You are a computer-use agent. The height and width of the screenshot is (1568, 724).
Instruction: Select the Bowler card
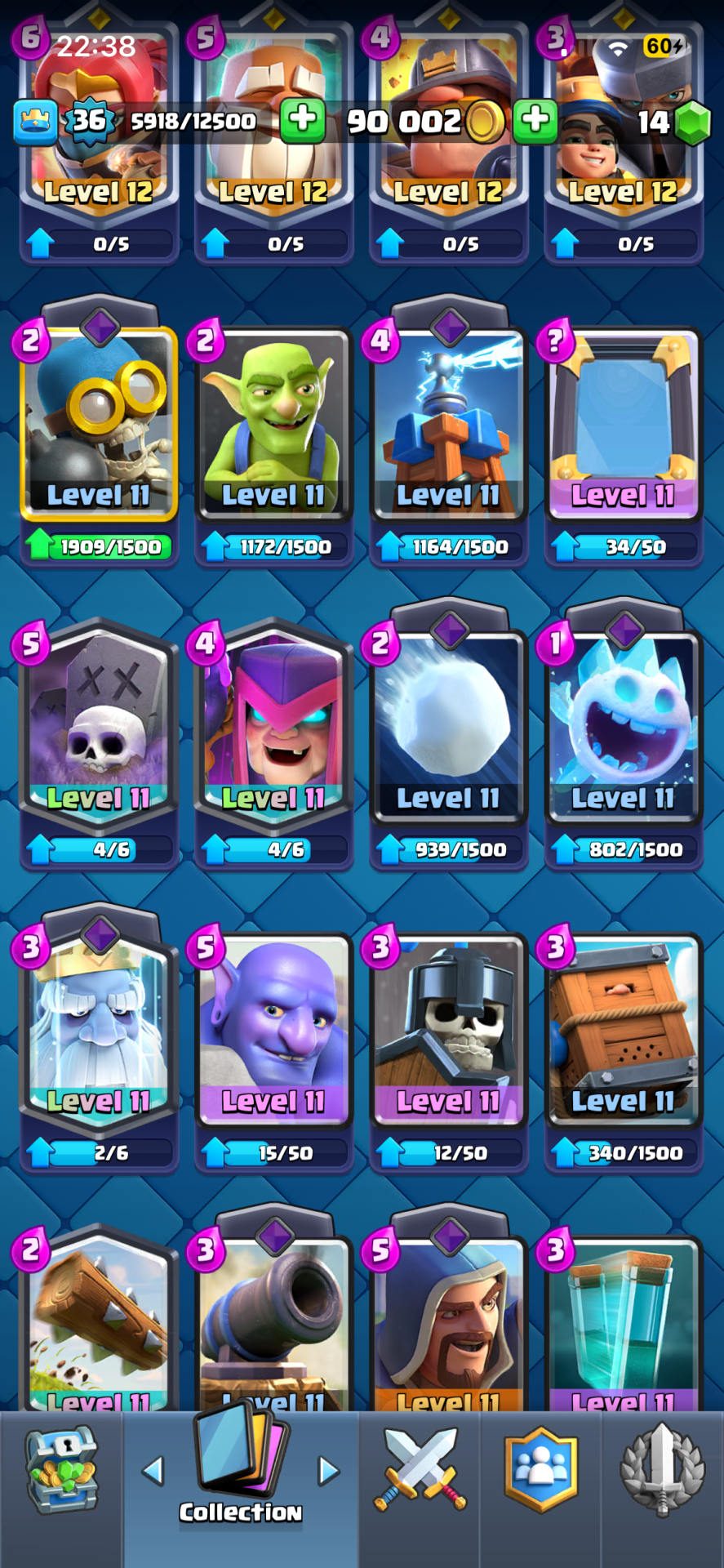tap(273, 1029)
